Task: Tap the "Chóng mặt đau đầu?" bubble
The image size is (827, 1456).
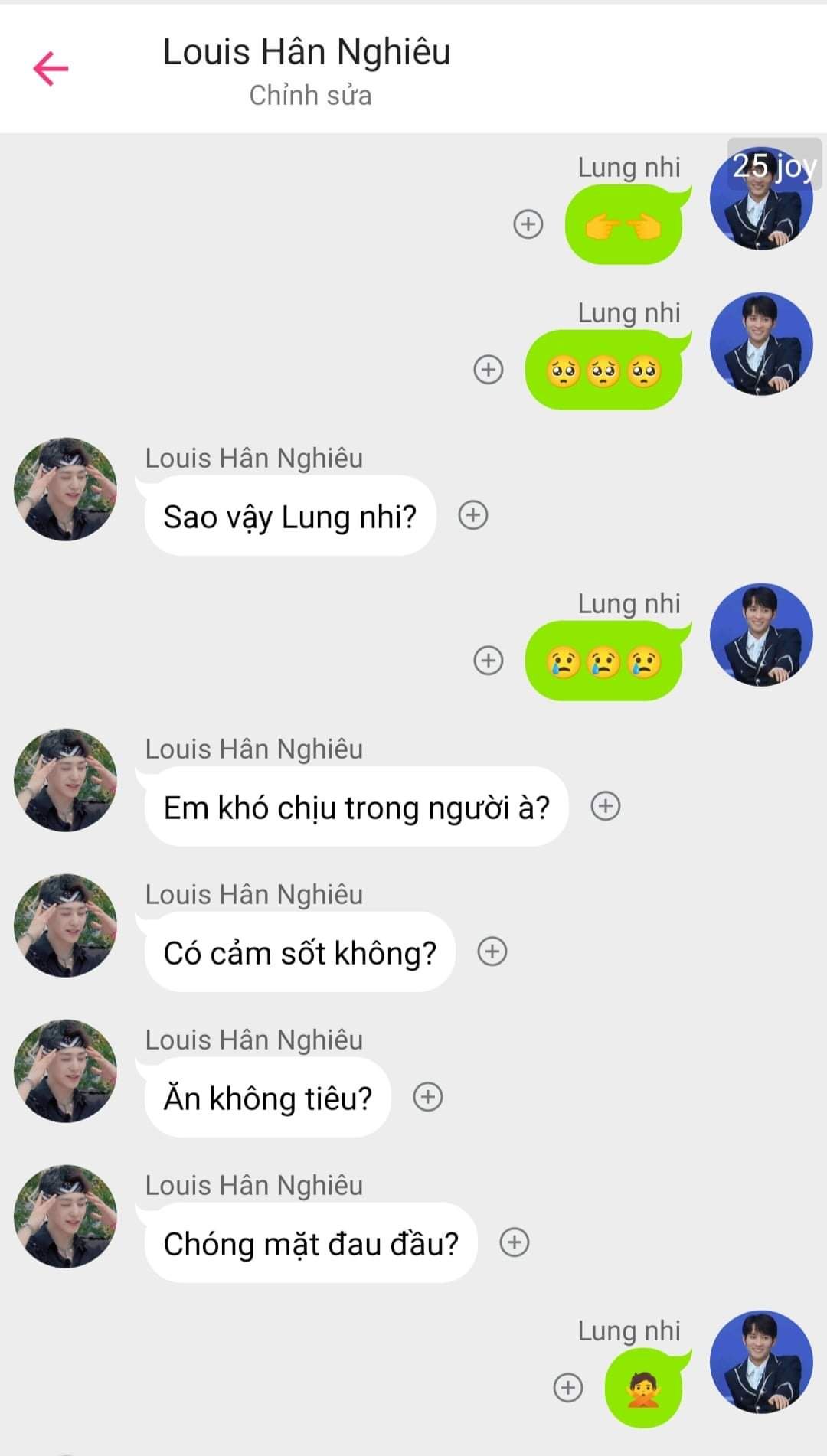Action: pos(310,1243)
